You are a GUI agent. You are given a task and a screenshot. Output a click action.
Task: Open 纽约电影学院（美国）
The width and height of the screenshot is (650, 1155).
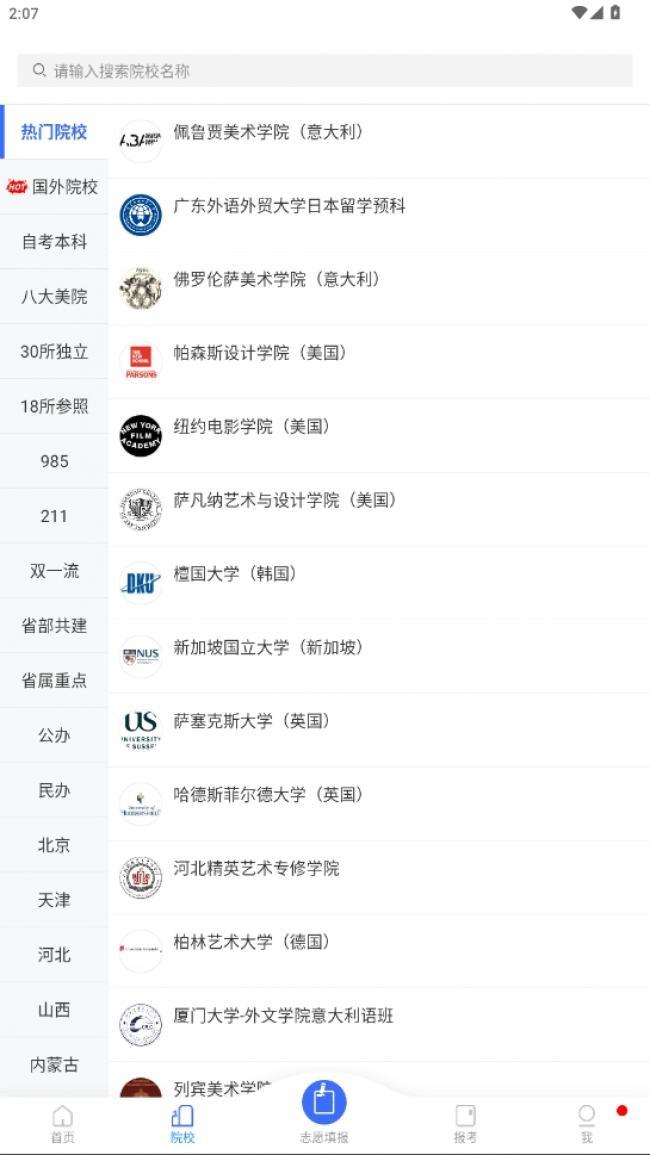(379, 436)
